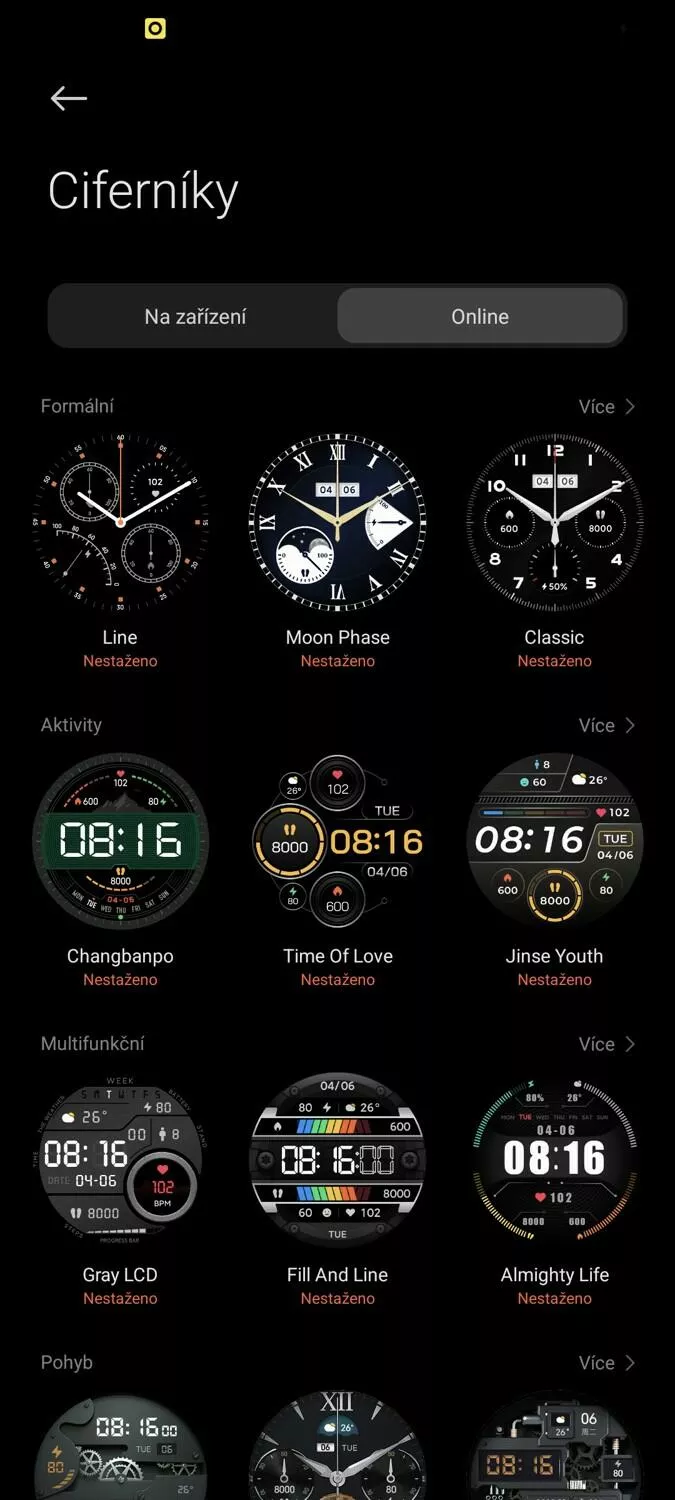The image size is (675, 1500).
Task: Select the Online tab
Action: [x=480, y=317]
